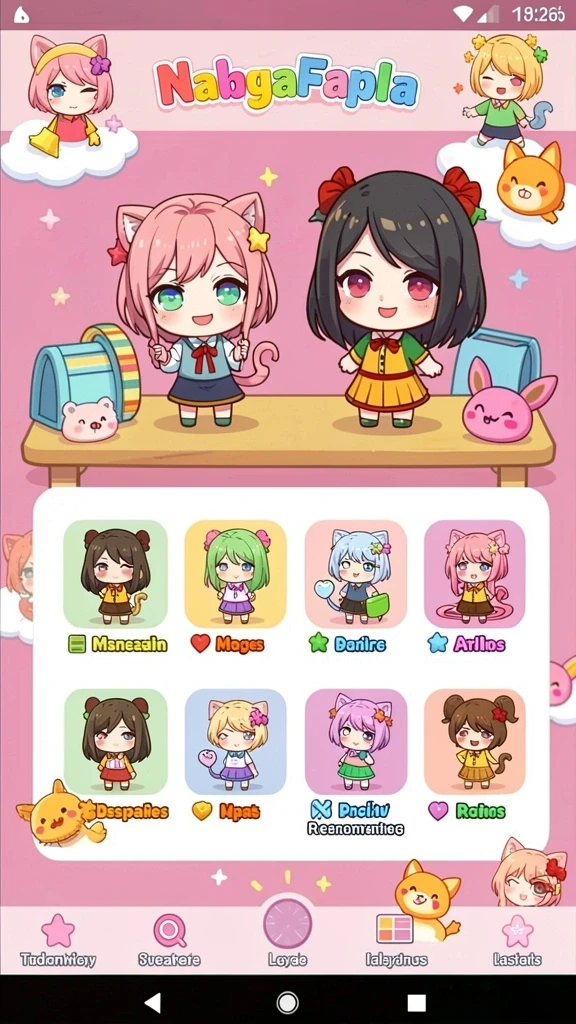The image size is (576, 1024).
Task: Open the Lastatis flower tab
Action: (517, 940)
